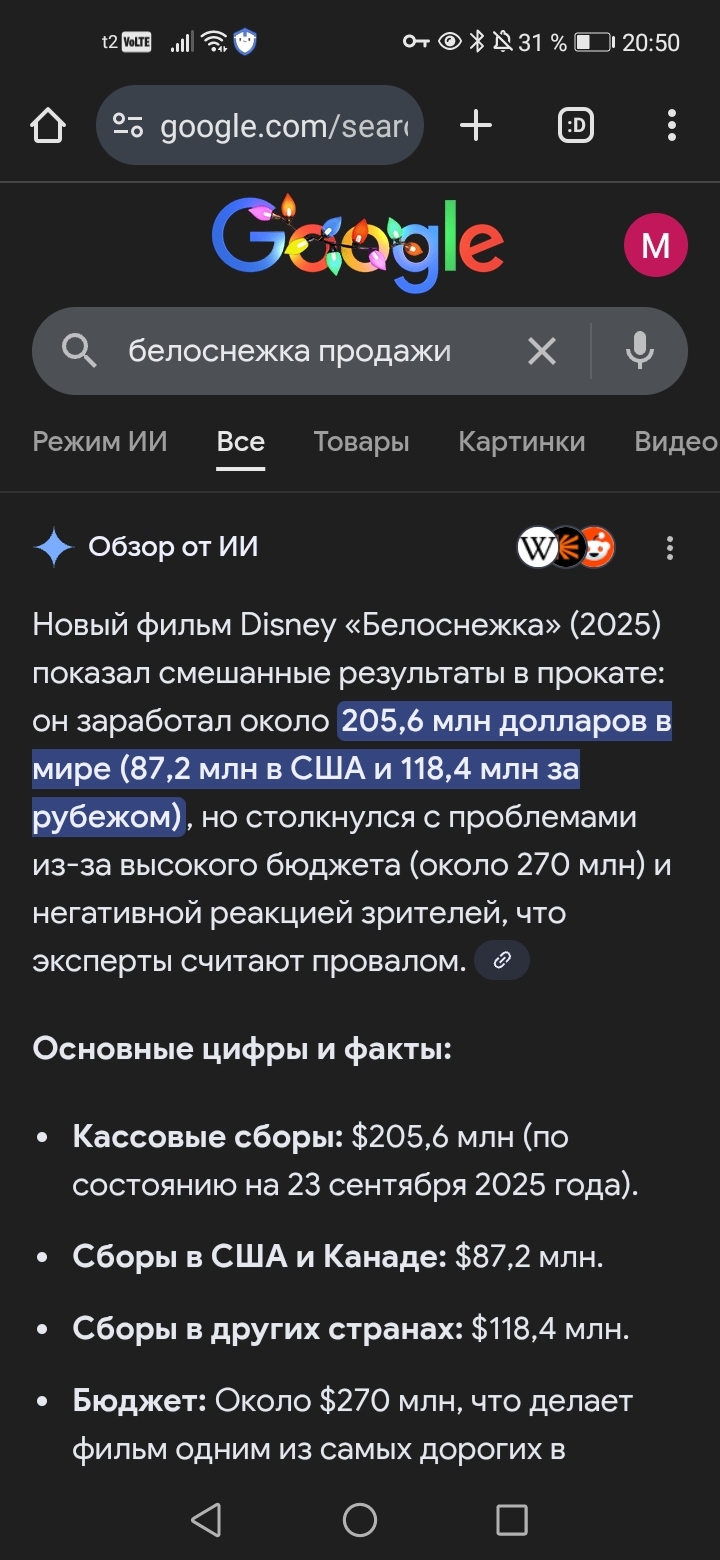
Task: Go to the browser home page
Action: pyautogui.click(x=47, y=126)
